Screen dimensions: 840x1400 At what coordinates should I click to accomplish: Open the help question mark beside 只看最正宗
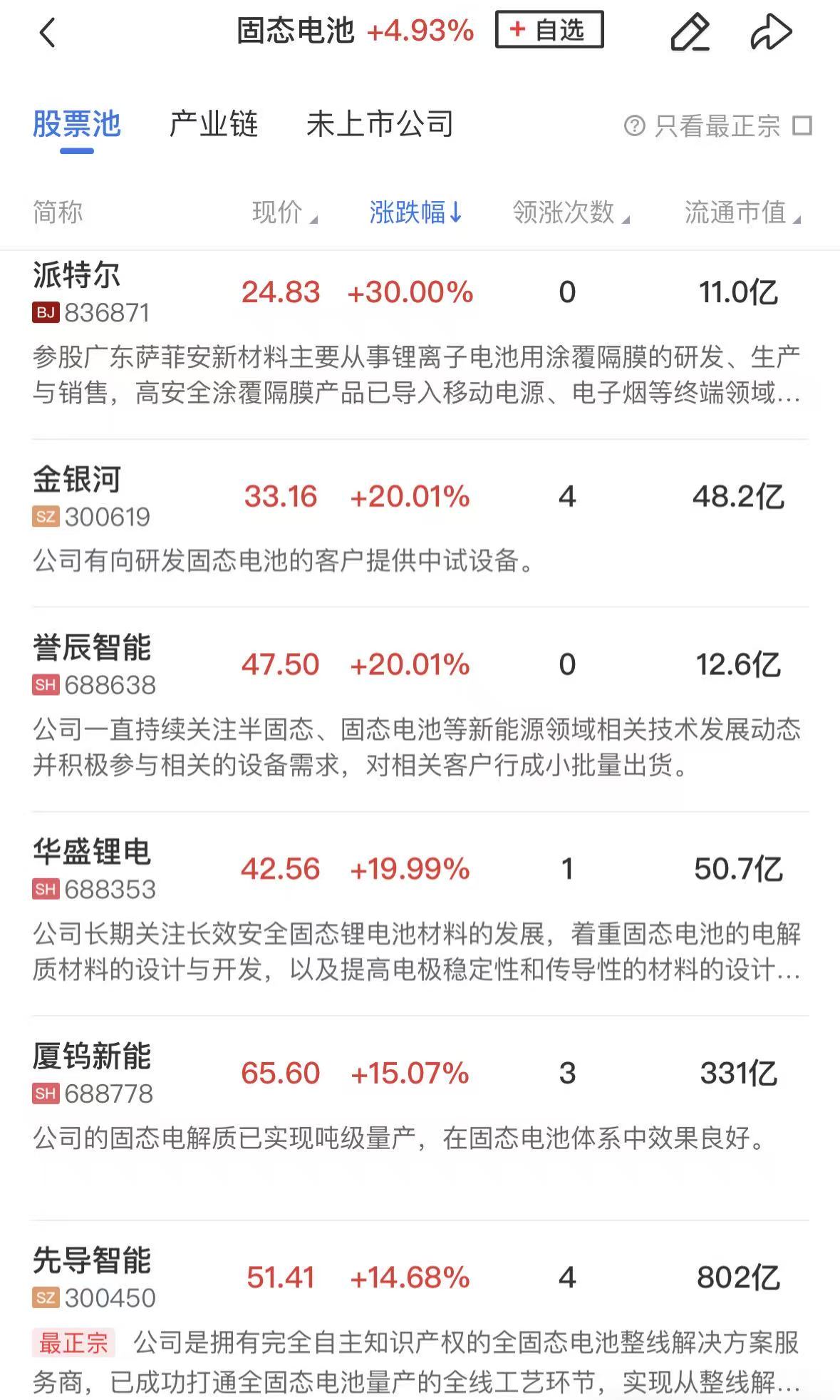[635, 125]
